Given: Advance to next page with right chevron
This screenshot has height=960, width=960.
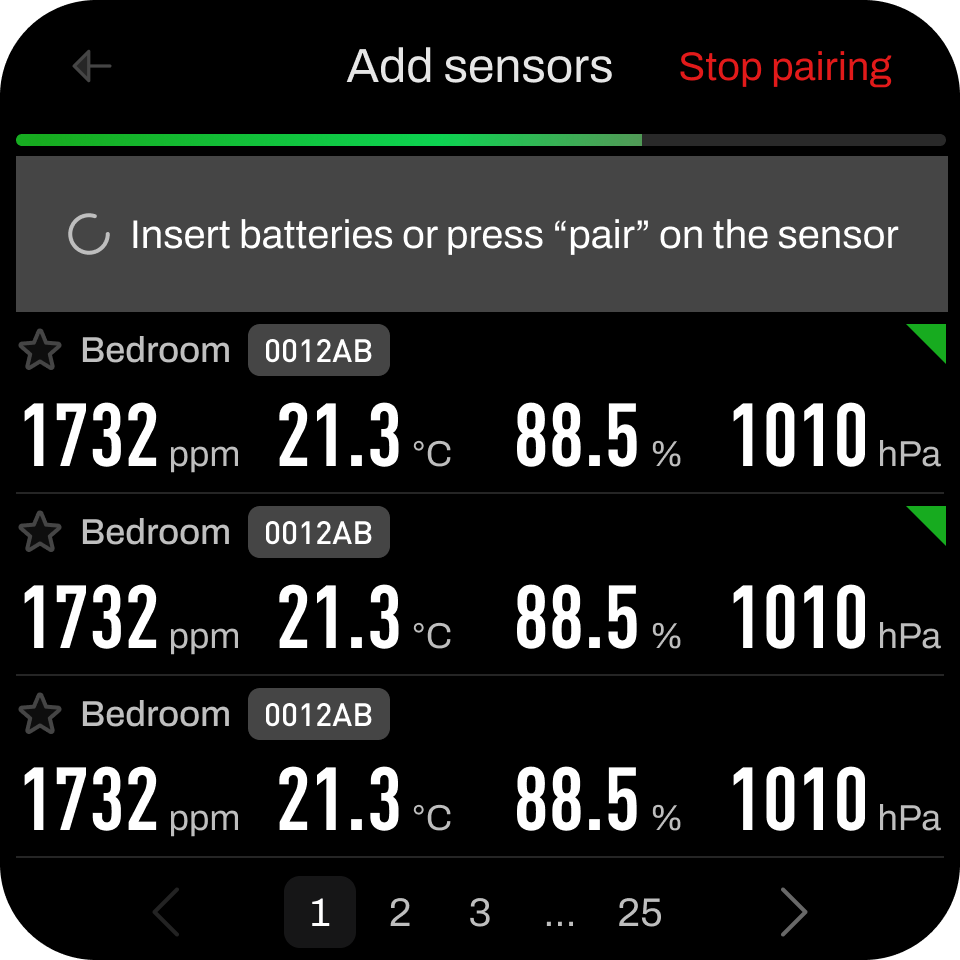Looking at the screenshot, I should point(793,912).
